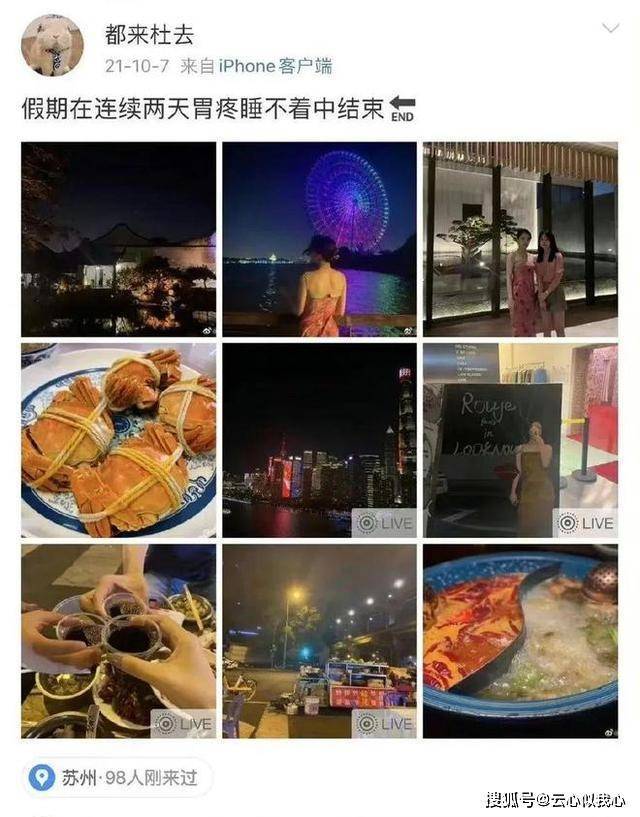Open the city skyline live photo
The image size is (640, 817).
click(x=319, y=440)
